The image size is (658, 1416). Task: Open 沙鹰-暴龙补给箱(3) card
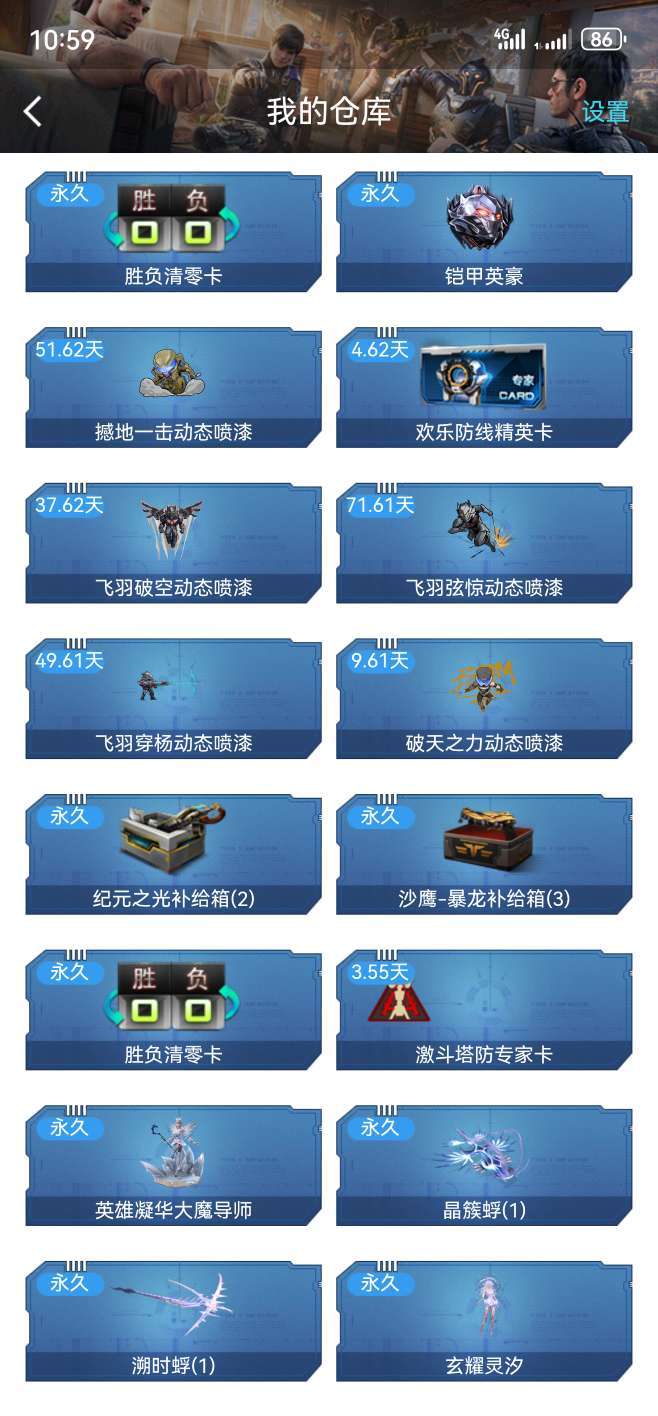coord(484,855)
